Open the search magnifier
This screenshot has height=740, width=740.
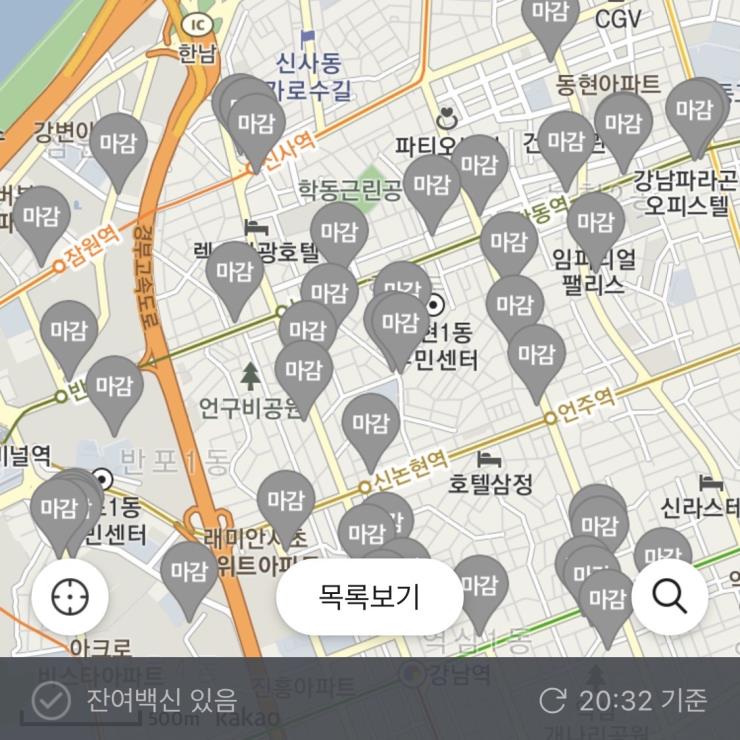669,597
